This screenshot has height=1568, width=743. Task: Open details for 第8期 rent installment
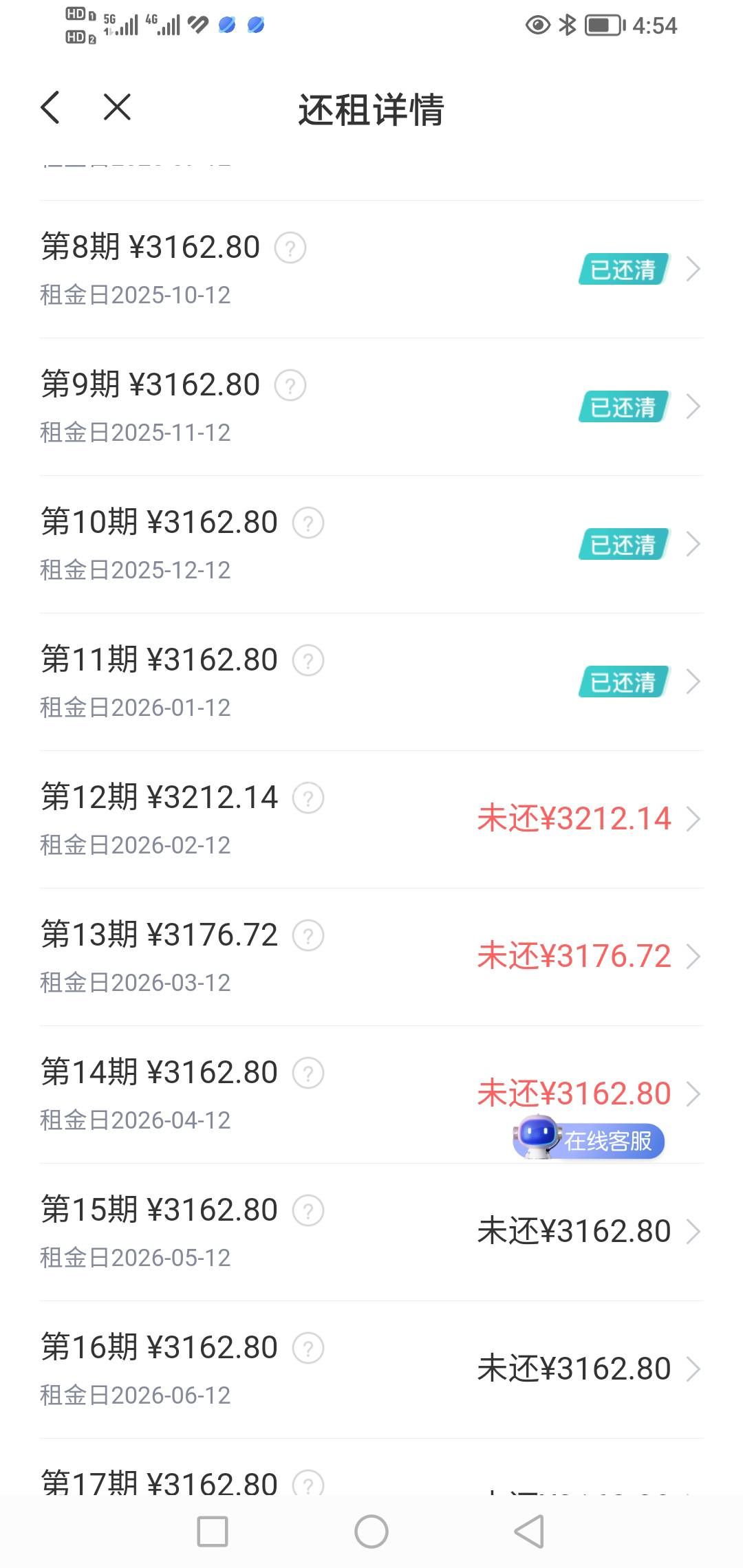coord(371,269)
